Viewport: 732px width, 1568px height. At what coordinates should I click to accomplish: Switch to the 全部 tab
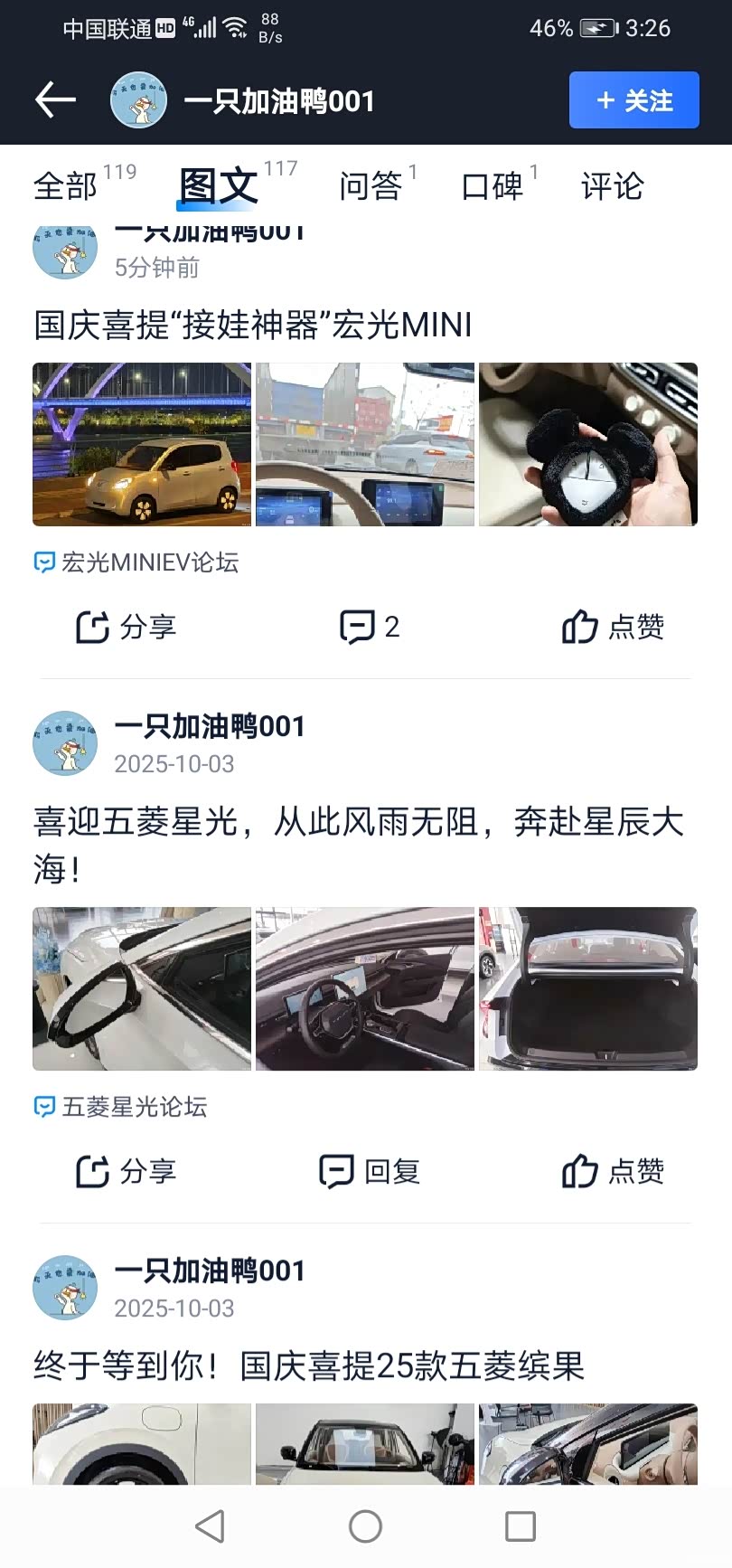point(65,186)
